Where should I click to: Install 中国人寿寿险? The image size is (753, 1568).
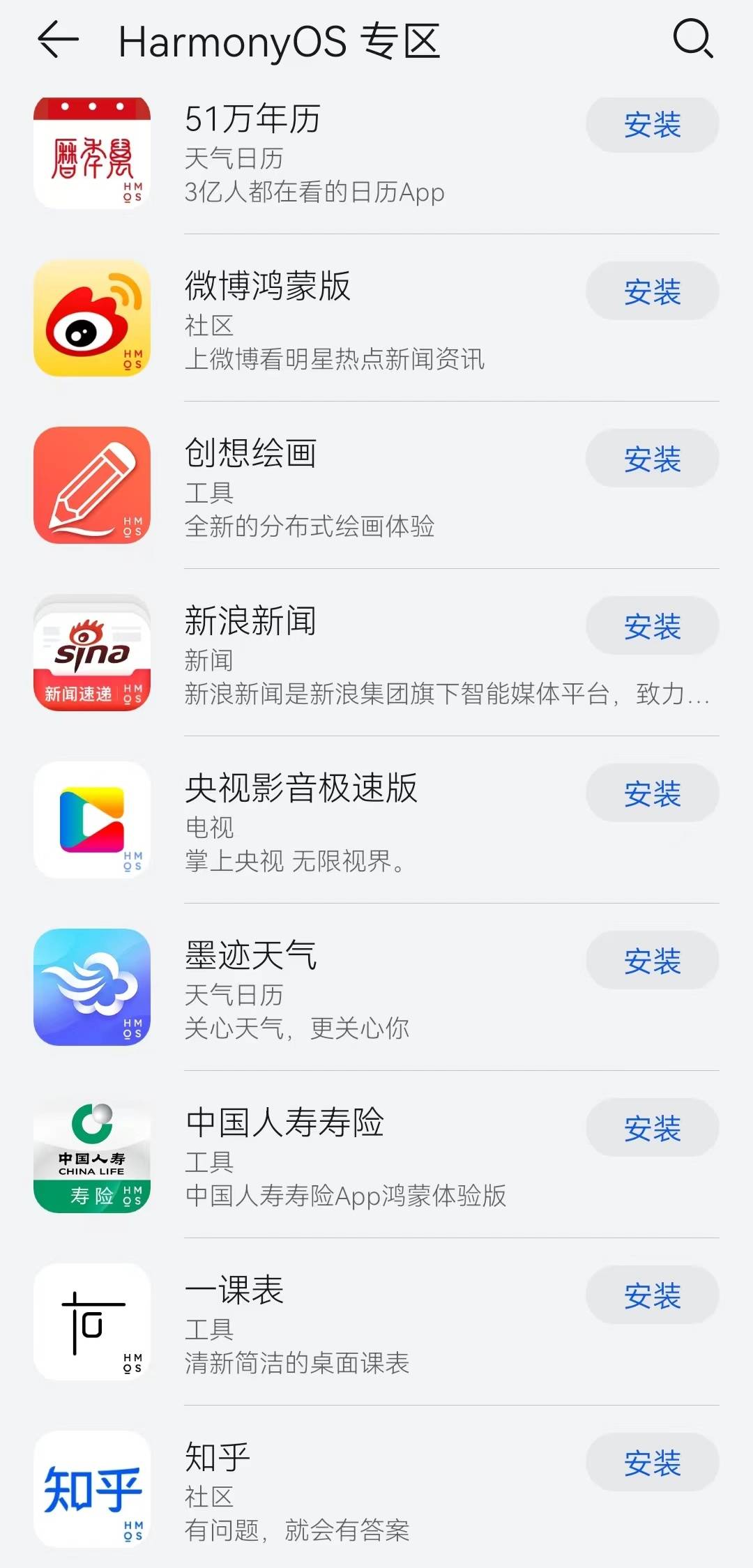pyautogui.click(x=652, y=1128)
